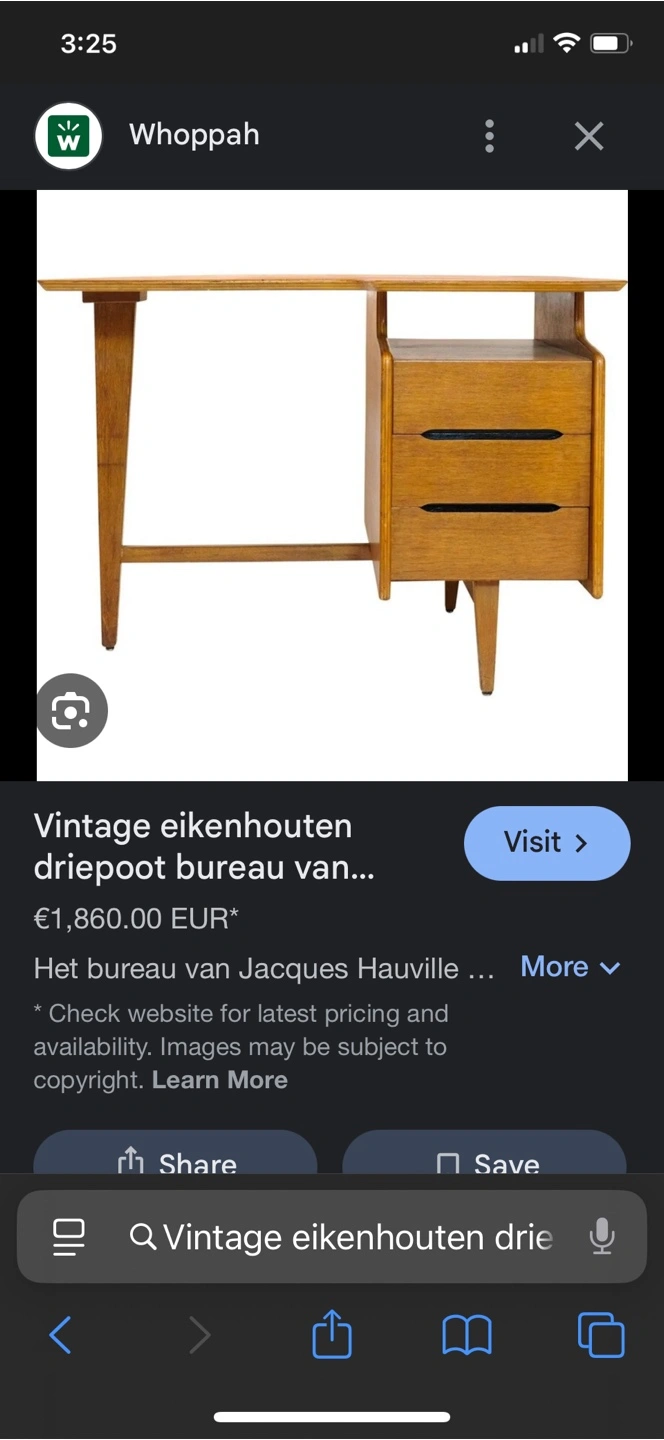Close the Whoppah image preview

pos(589,136)
